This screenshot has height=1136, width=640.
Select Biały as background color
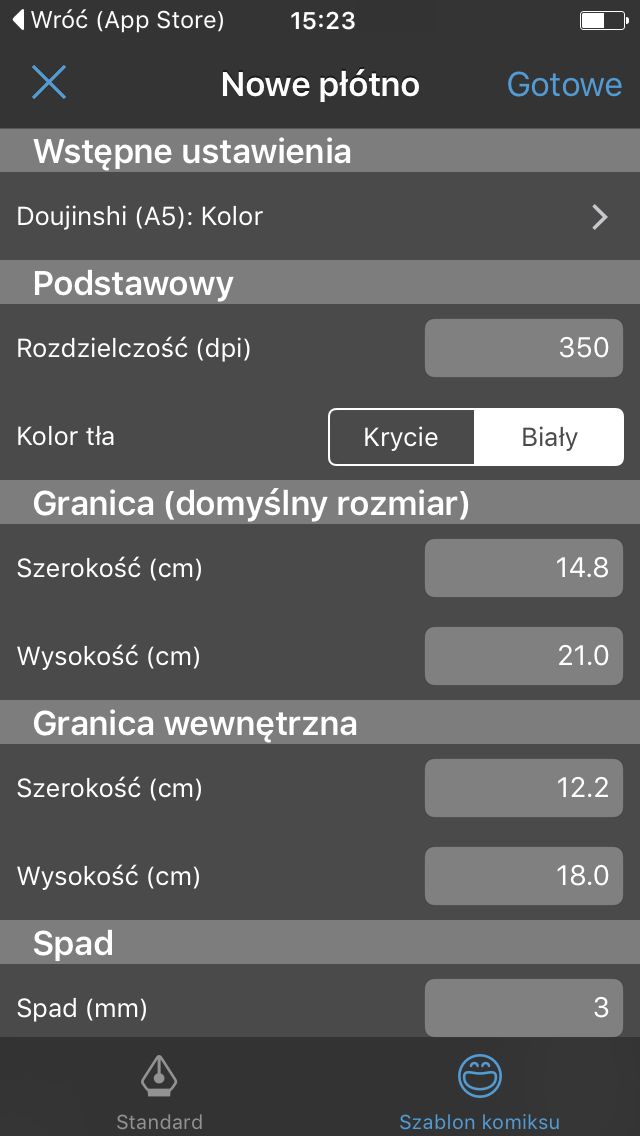(549, 437)
